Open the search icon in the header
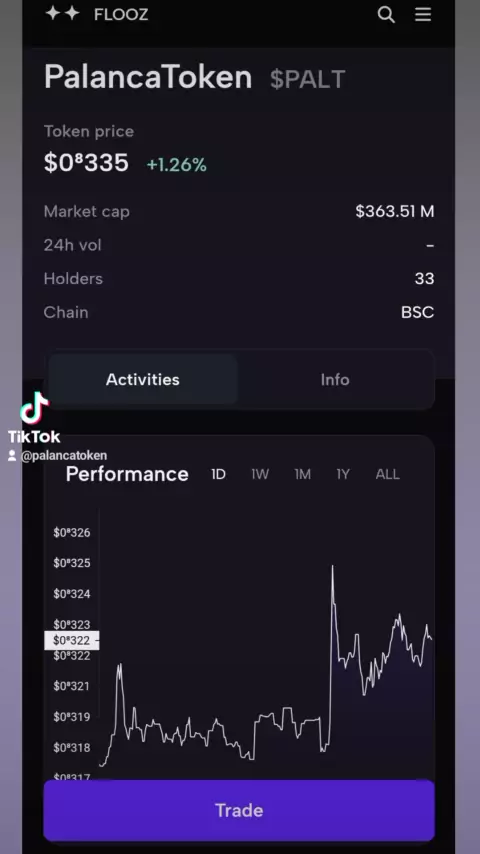The image size is (480, 854). pyautogui.click(x=386, y=14)
